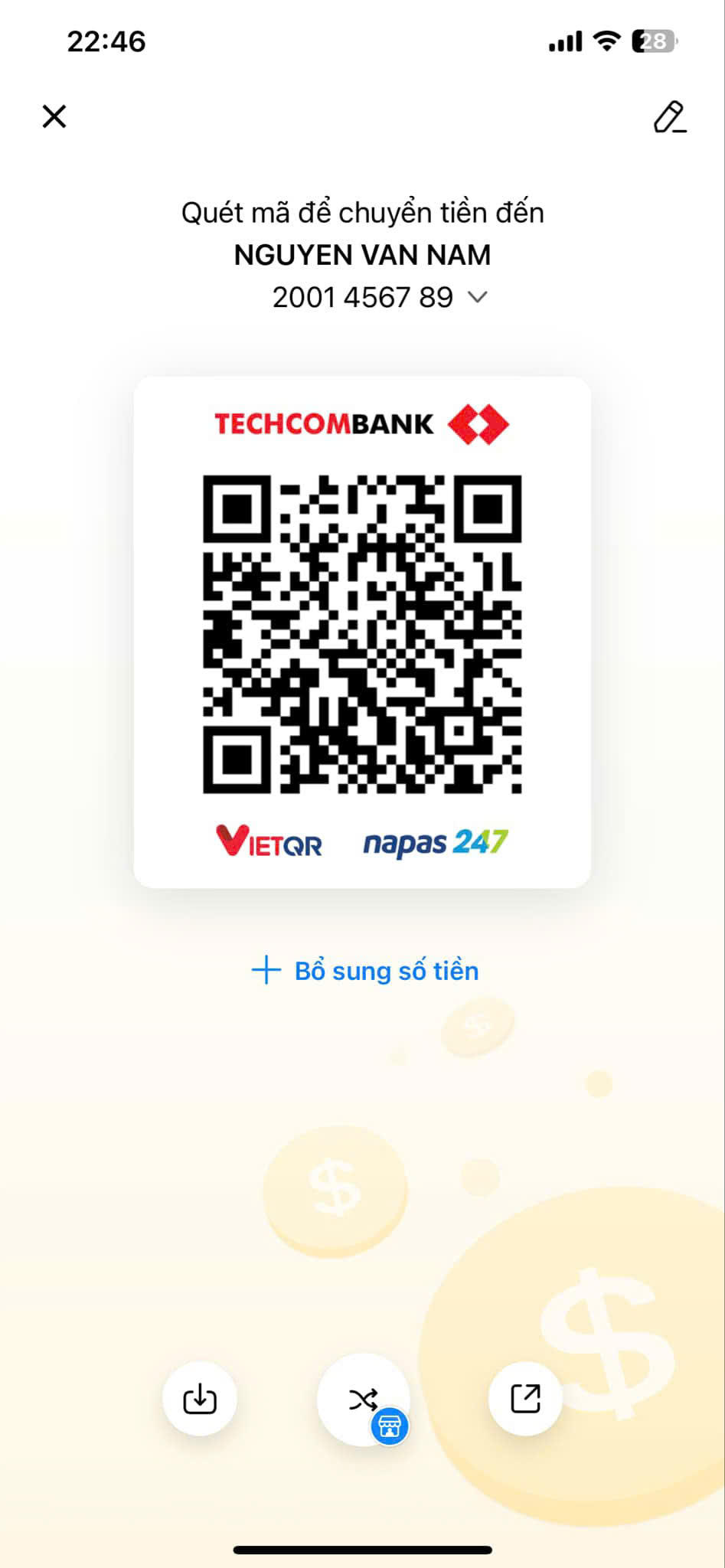Switch QR type with the shuffle button

pyautogui.click(x=364, y=1400)
